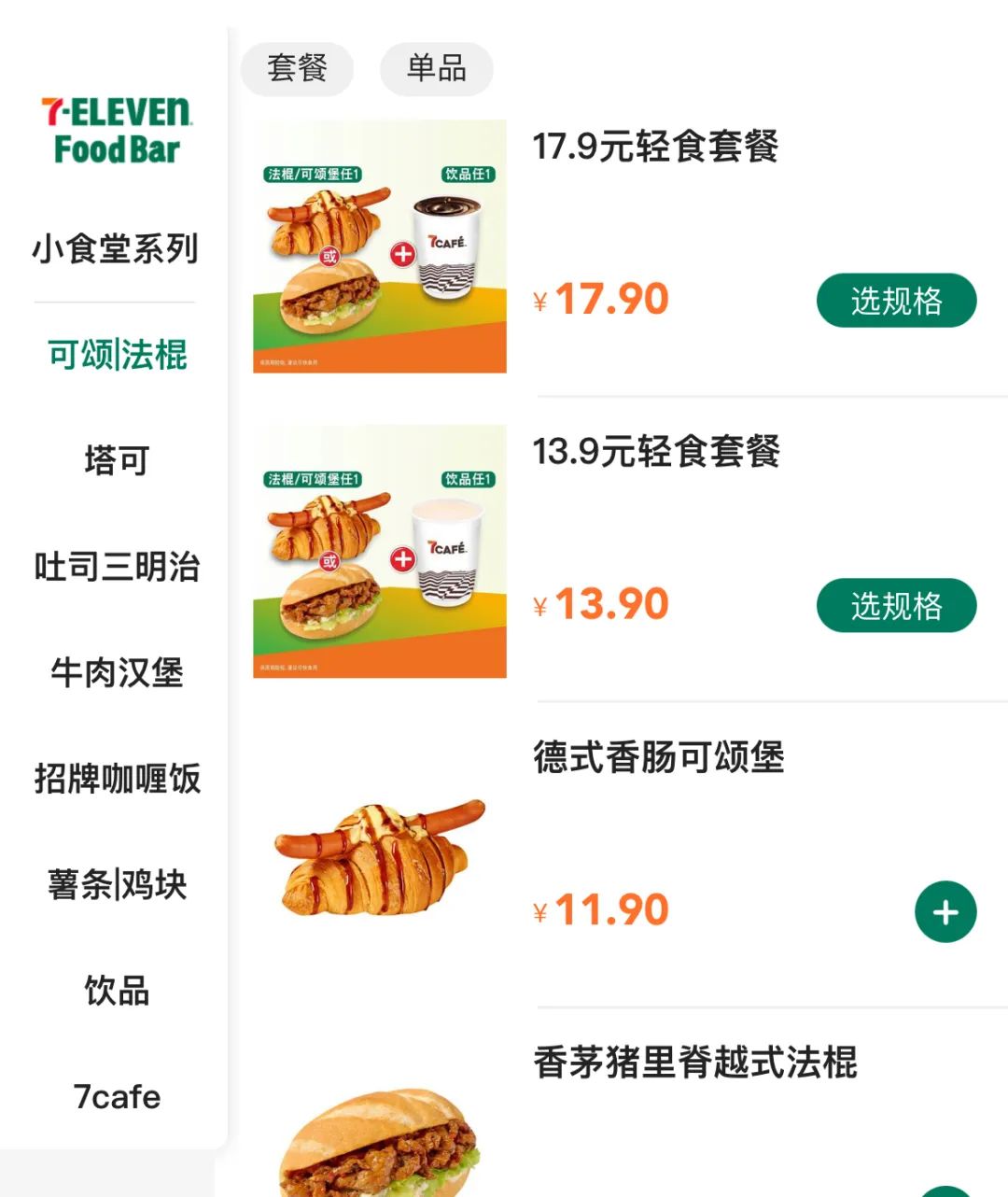Add 德式香肠可颂堡 to the cart
This screenshot has width=1008, height=1197.
pos(945,912)
